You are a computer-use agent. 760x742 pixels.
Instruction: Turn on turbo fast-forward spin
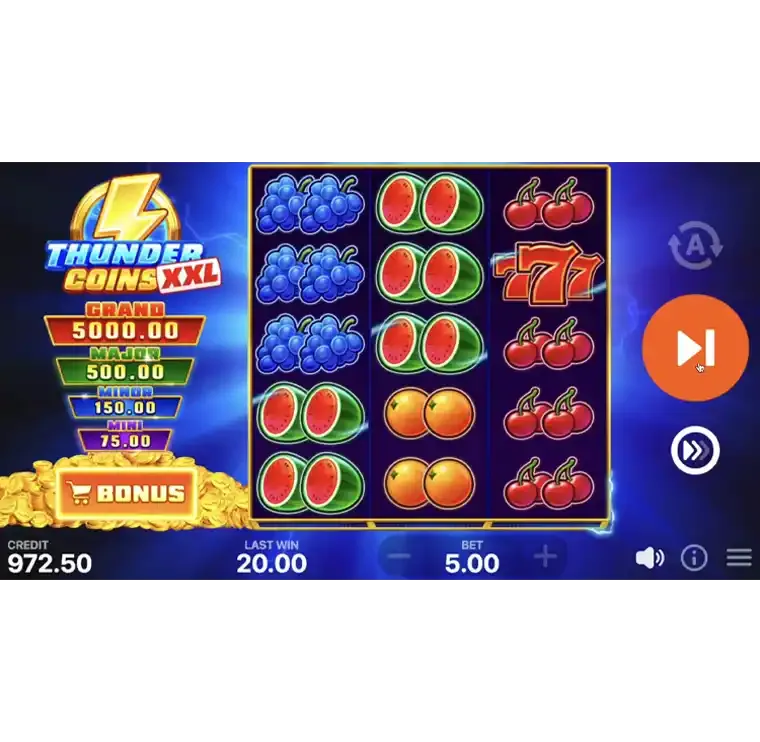point(695,452)
